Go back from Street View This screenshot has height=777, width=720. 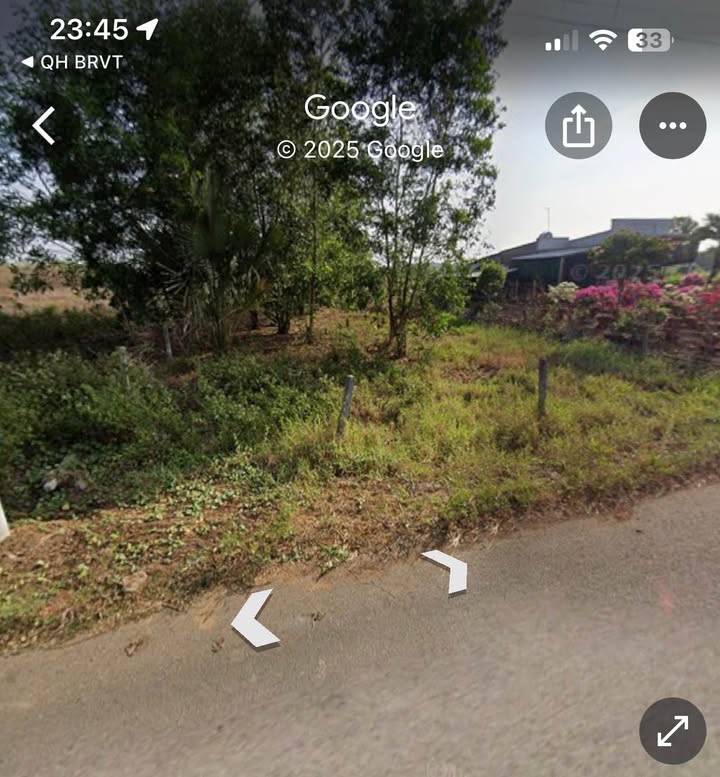pos(44,126)
